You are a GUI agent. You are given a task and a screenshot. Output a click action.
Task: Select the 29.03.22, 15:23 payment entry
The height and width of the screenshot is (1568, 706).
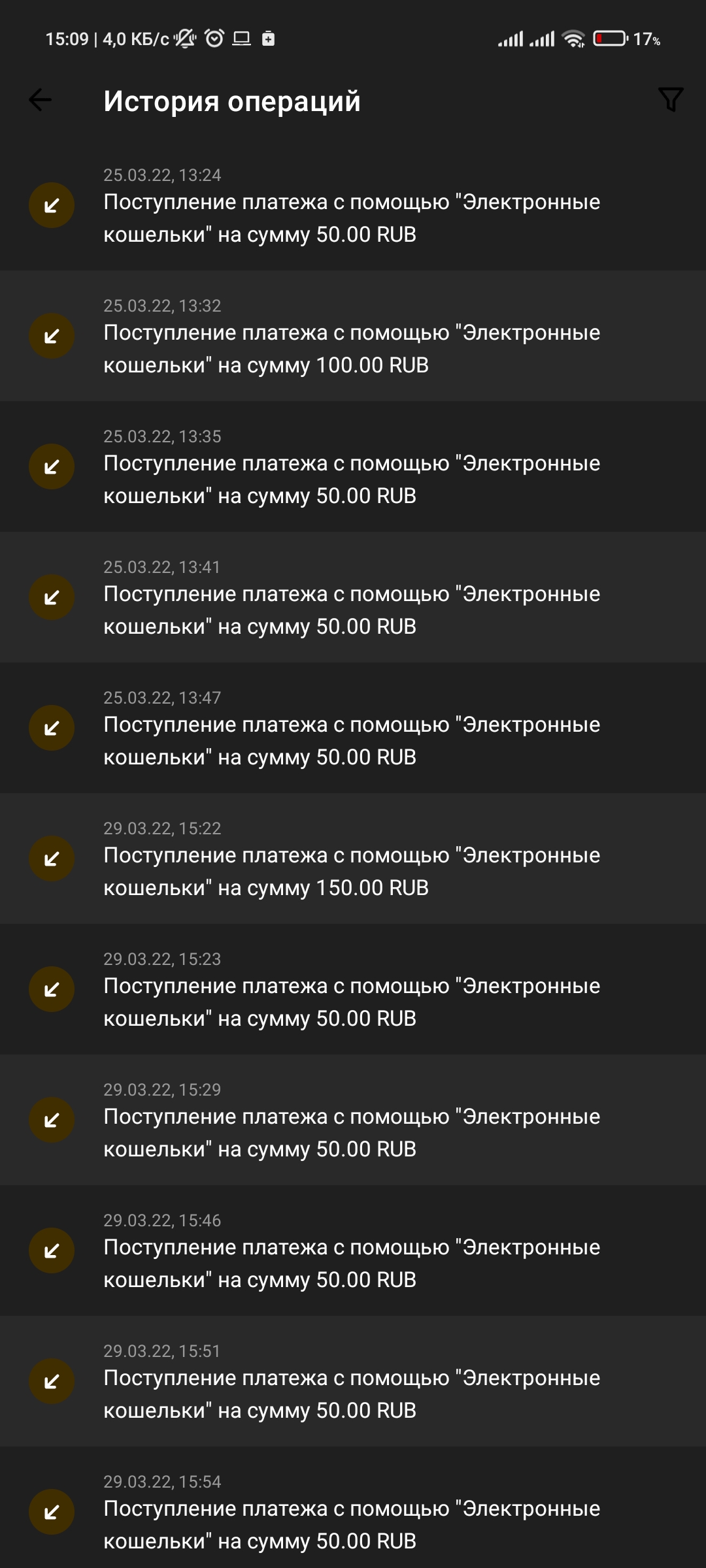pyautogui.click(x=353, y=989)
